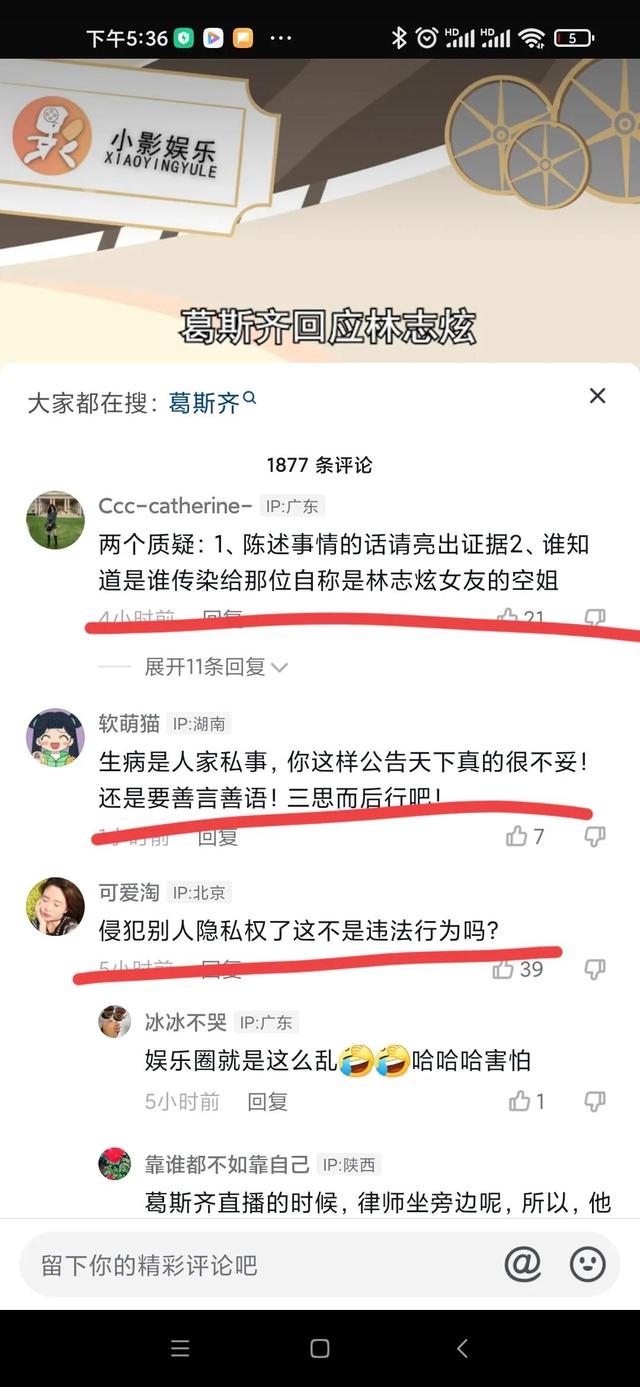Screen dimensions: 640x1387
Task: Dislike 冰冰不哭's reply
Action: pyautogui.click(x=594, y=1101)
